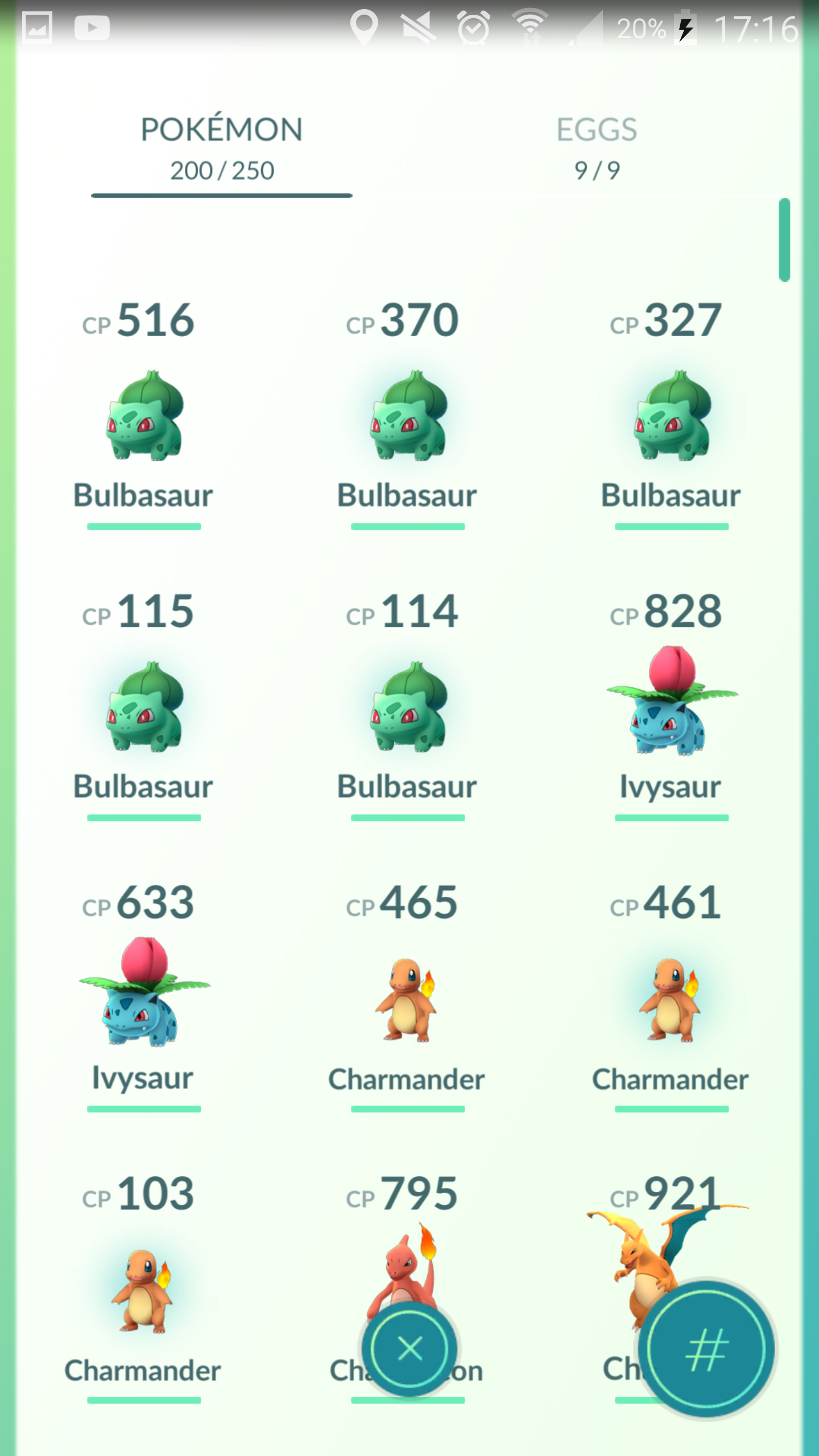Open the sort order # button
This screenshot has height=1456, width=819.
pyautogui.click(x=705, y=1349)
